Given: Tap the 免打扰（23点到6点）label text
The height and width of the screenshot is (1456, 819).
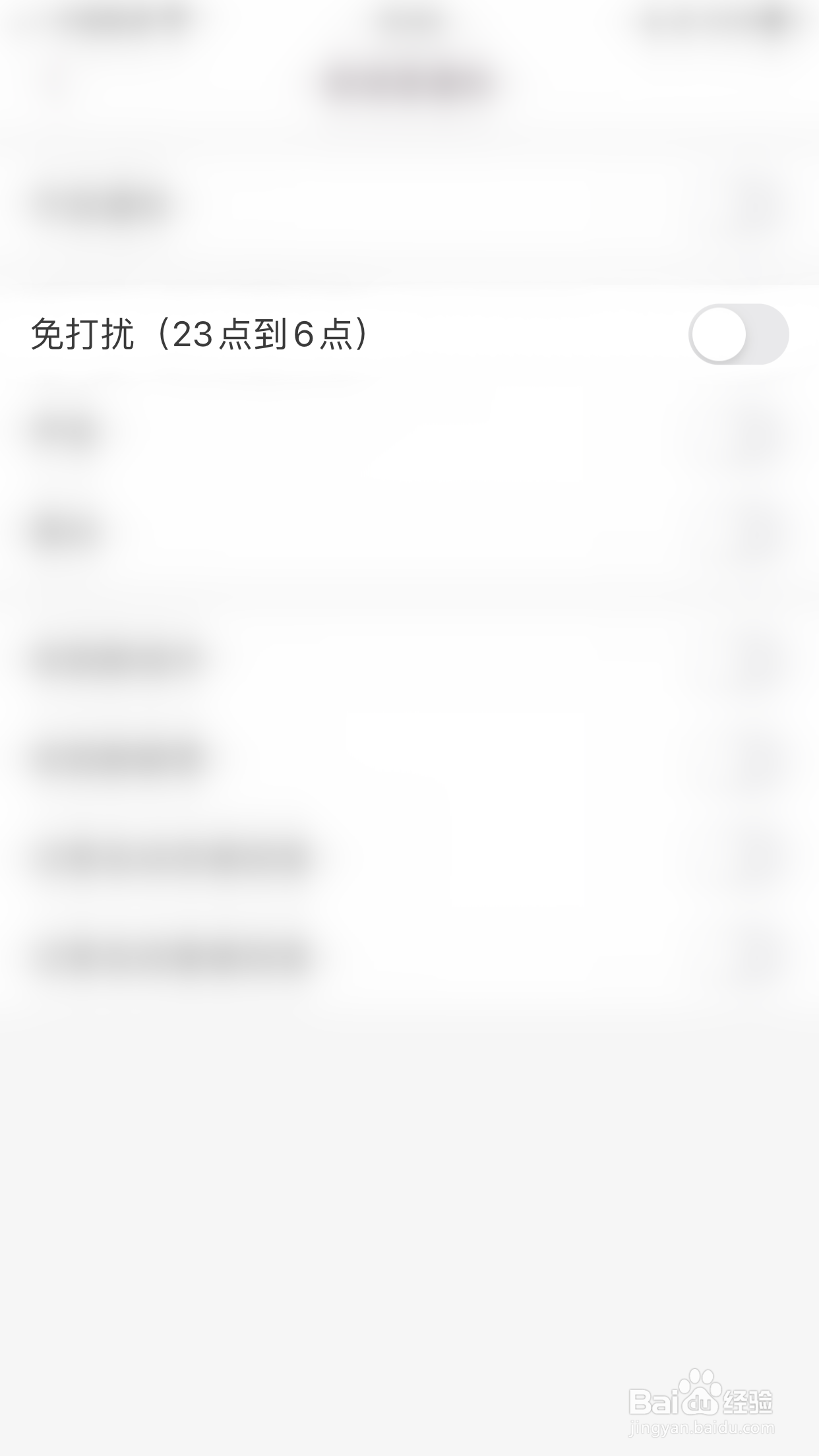Looking at the screenshot, I should [x=198, y=334].
